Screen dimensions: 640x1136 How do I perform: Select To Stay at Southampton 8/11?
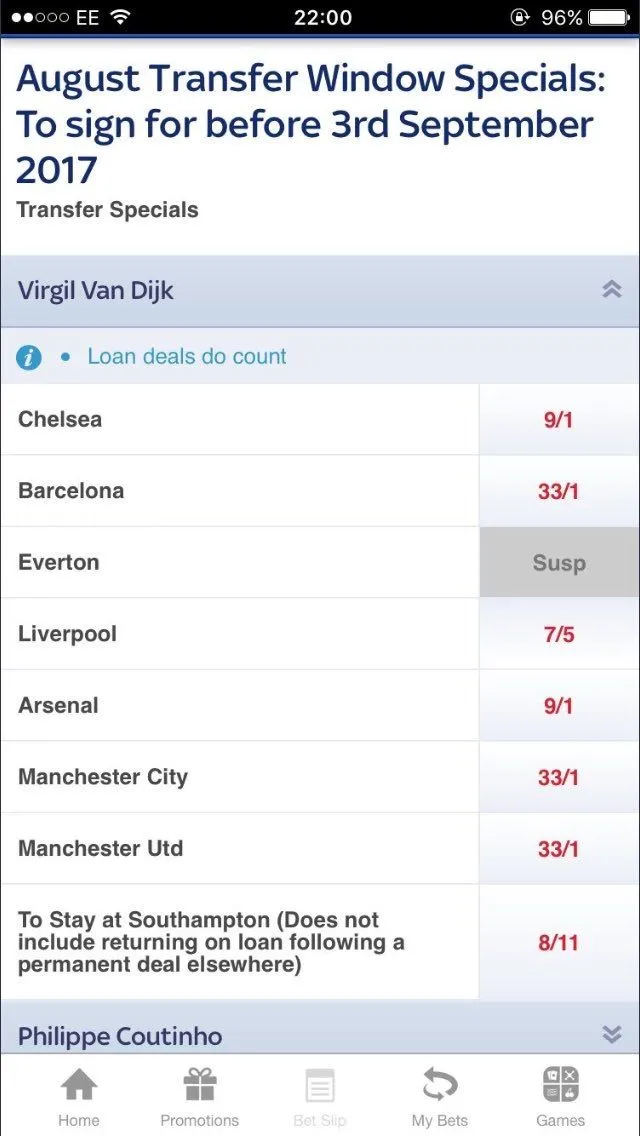tap(558, 942)
